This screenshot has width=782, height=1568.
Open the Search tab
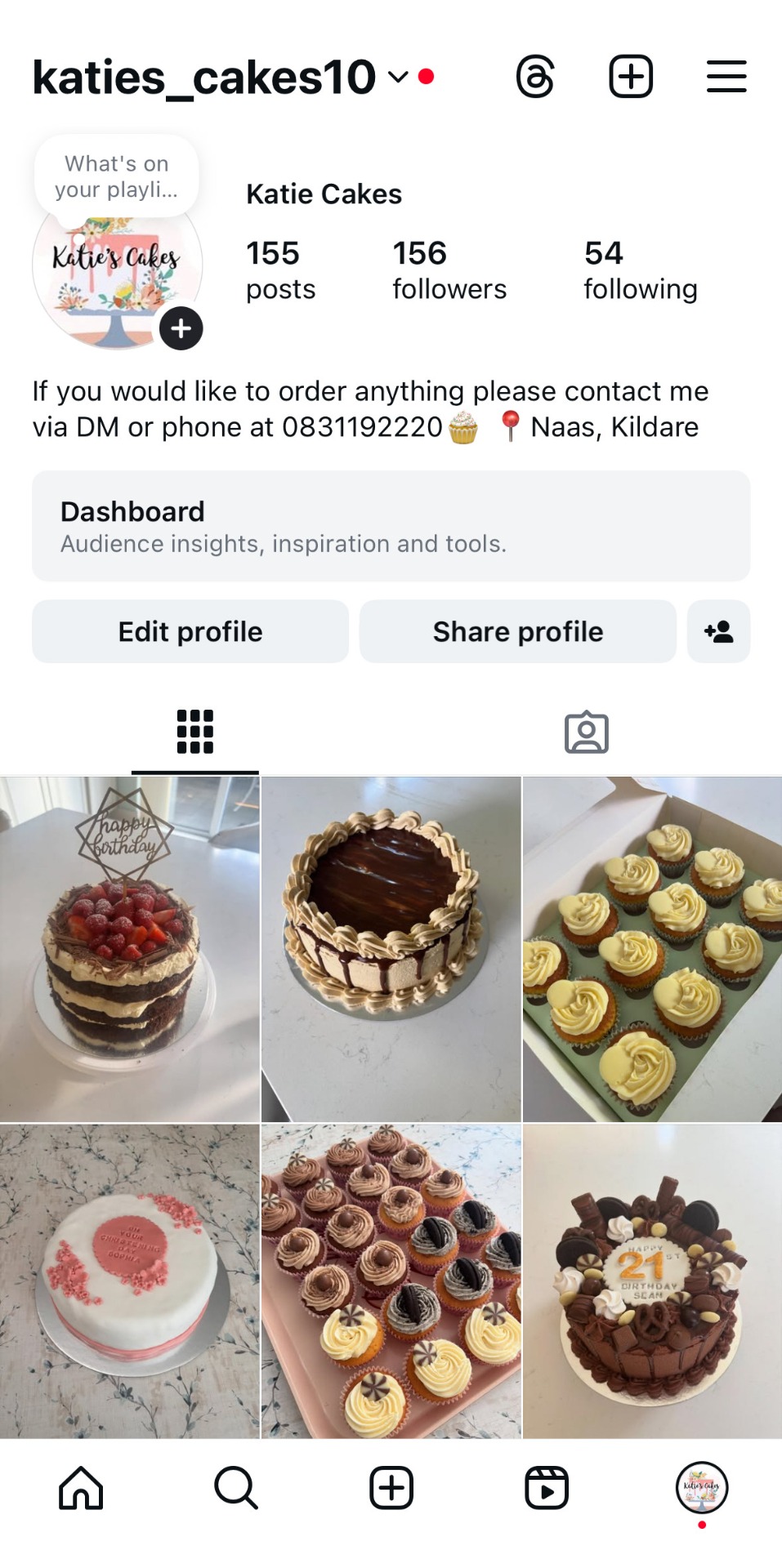tap(236, 1487)
